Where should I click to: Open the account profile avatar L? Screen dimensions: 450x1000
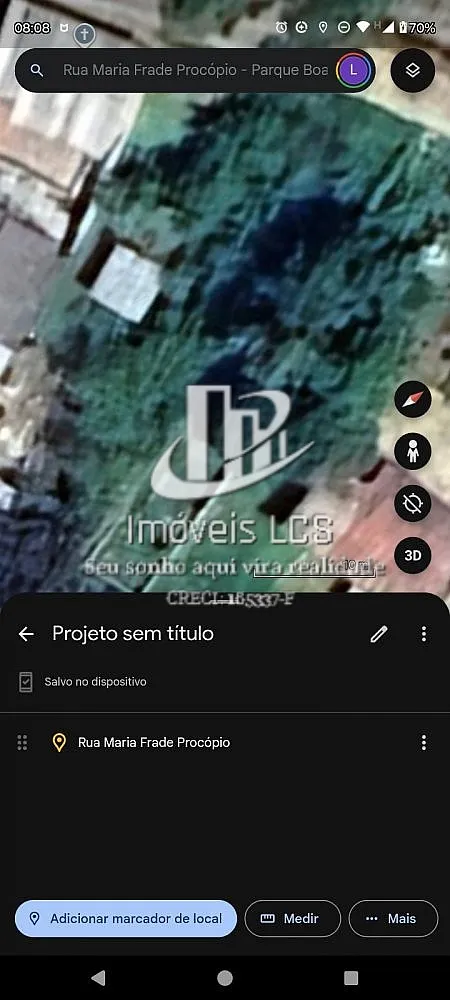pos(353,70)
